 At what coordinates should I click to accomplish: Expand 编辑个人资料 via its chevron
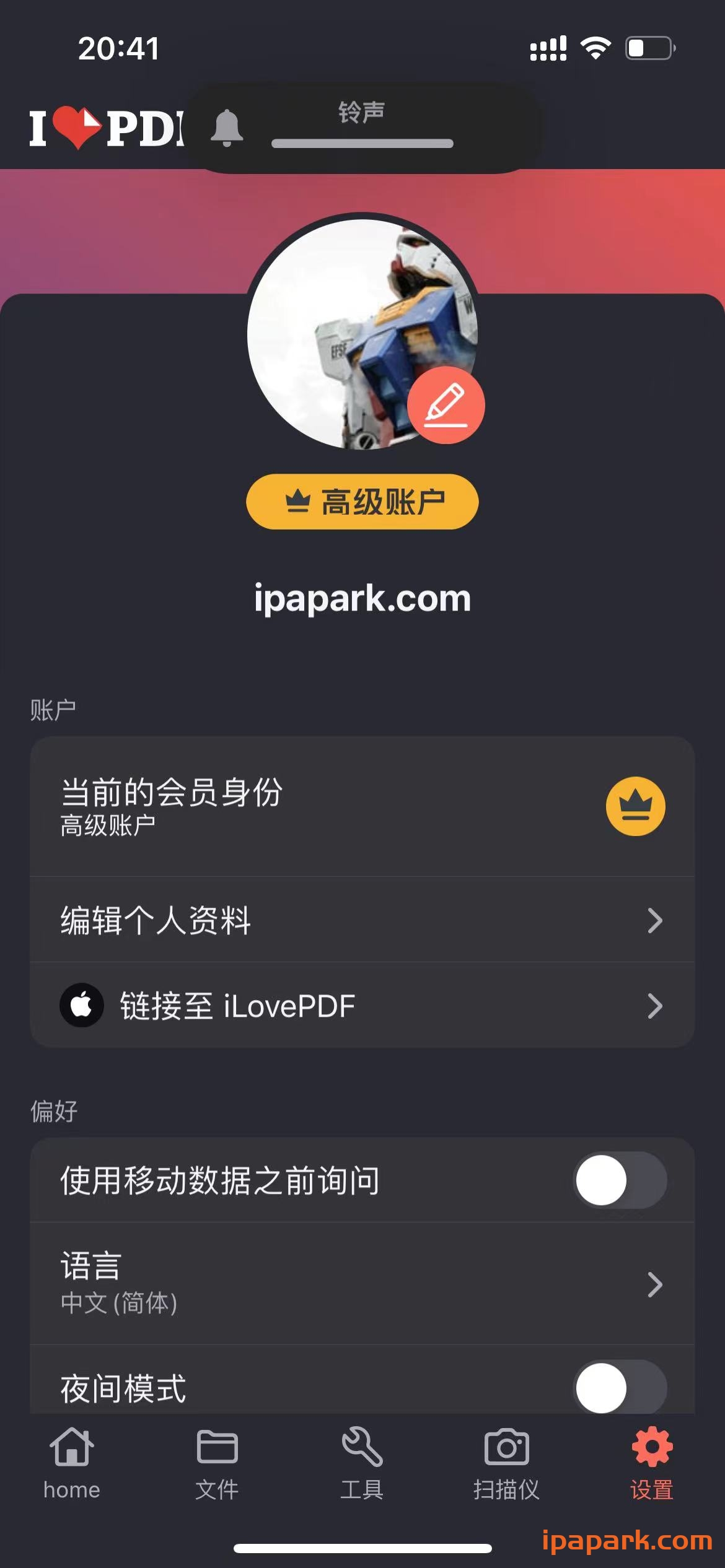click(x=655, y=921)
